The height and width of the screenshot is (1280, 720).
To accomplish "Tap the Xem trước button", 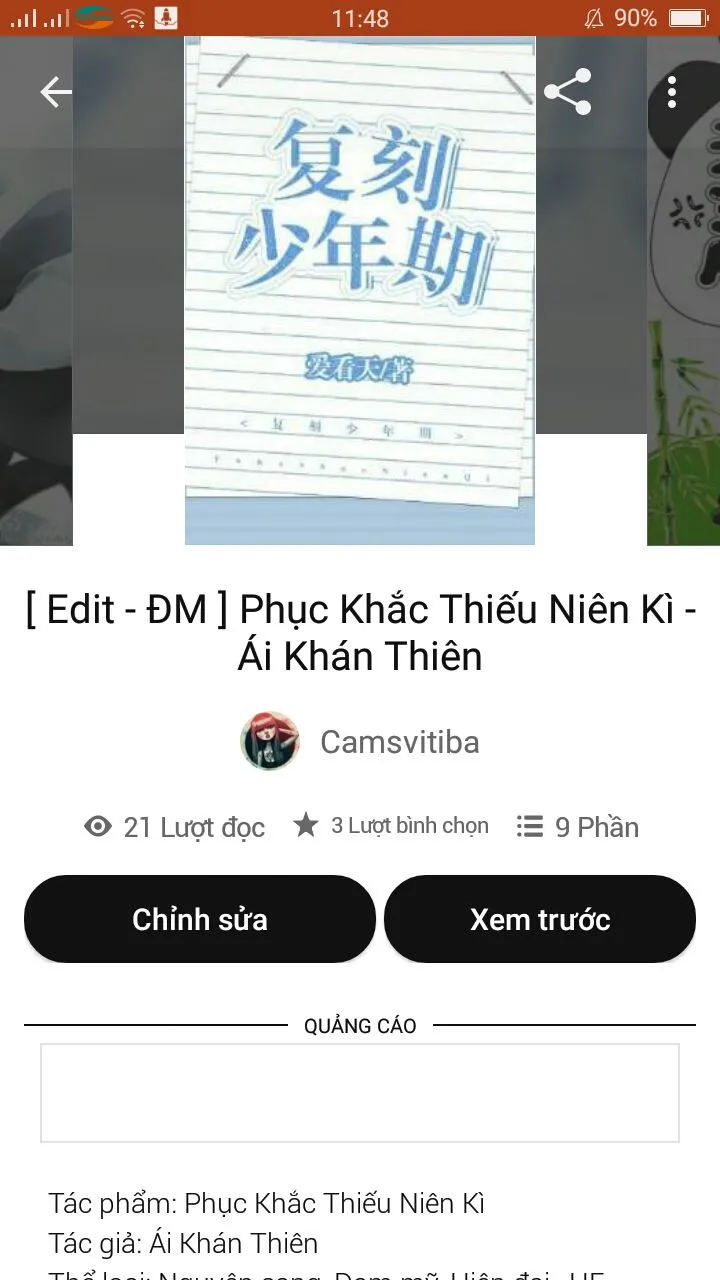I will coord(540,919).
